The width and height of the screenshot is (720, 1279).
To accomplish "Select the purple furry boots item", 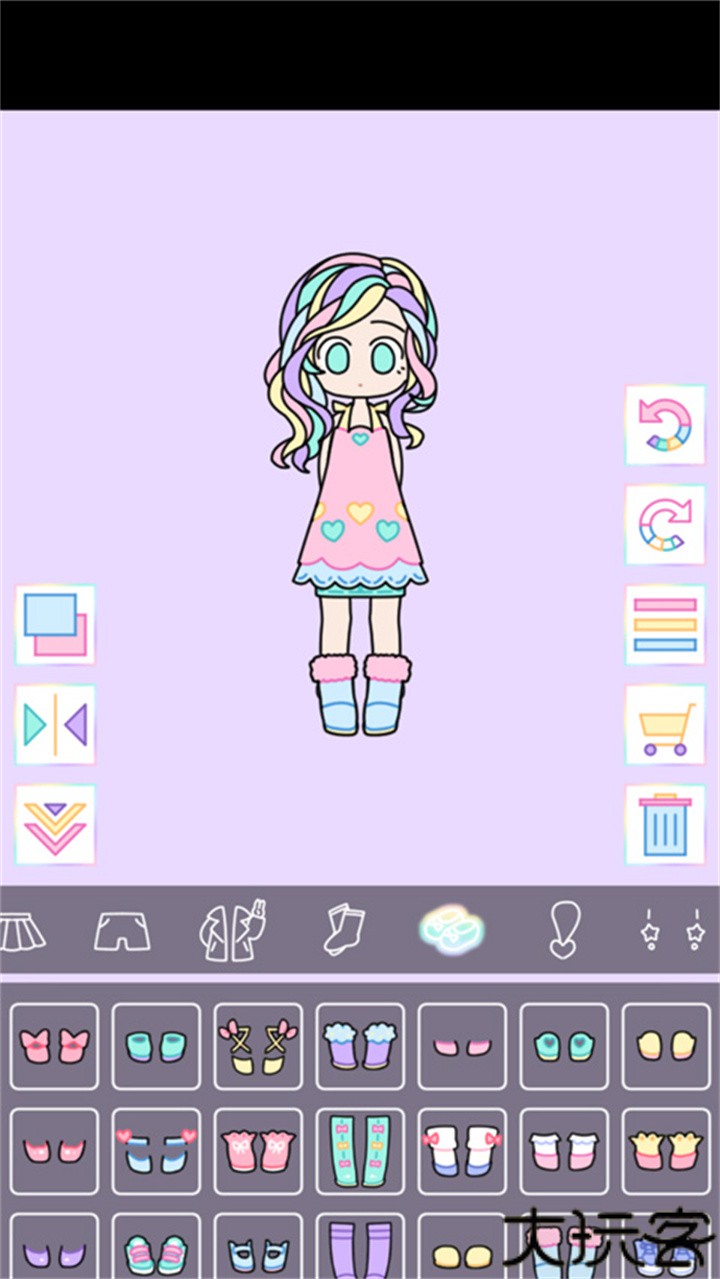I will point(360,1045).
